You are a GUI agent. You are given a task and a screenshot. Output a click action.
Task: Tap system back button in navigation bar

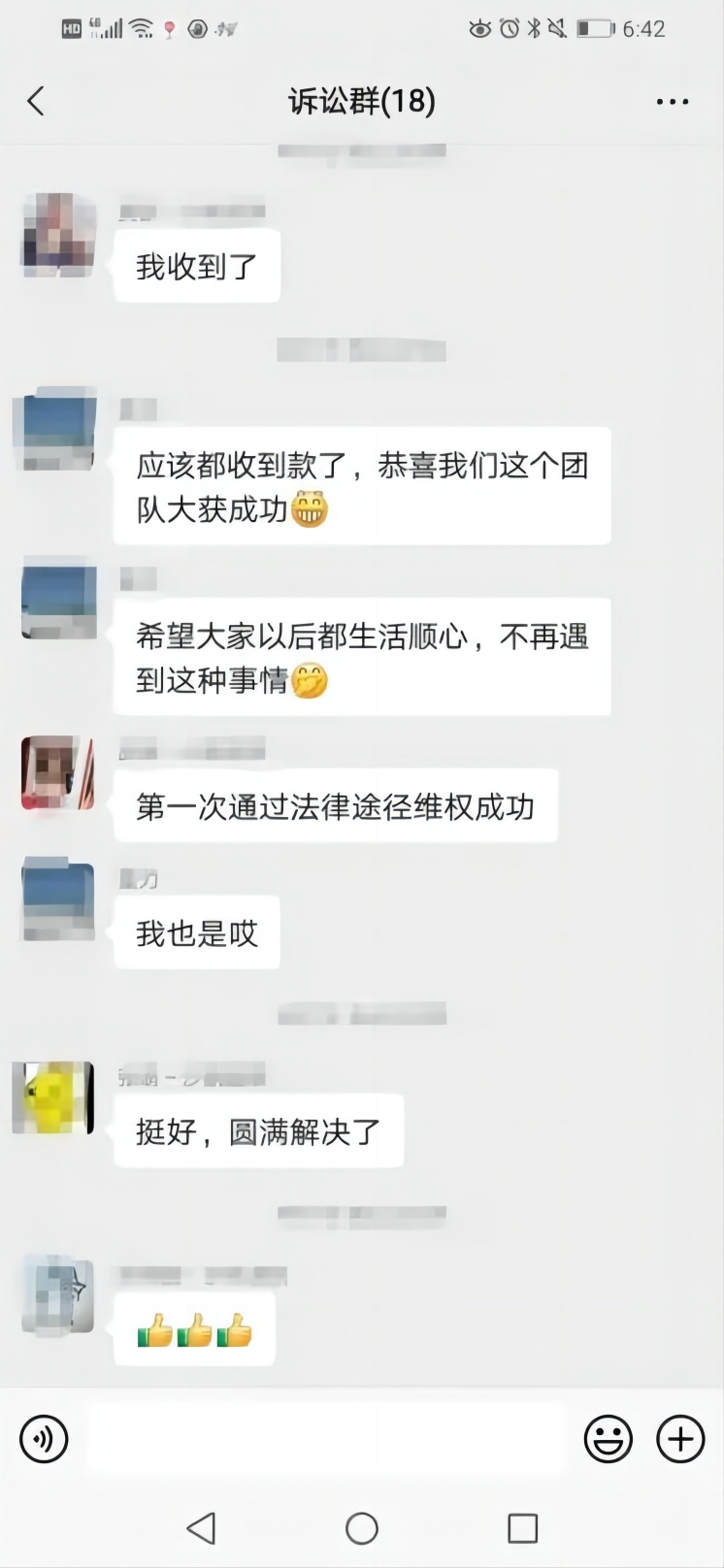(201, 1528)
